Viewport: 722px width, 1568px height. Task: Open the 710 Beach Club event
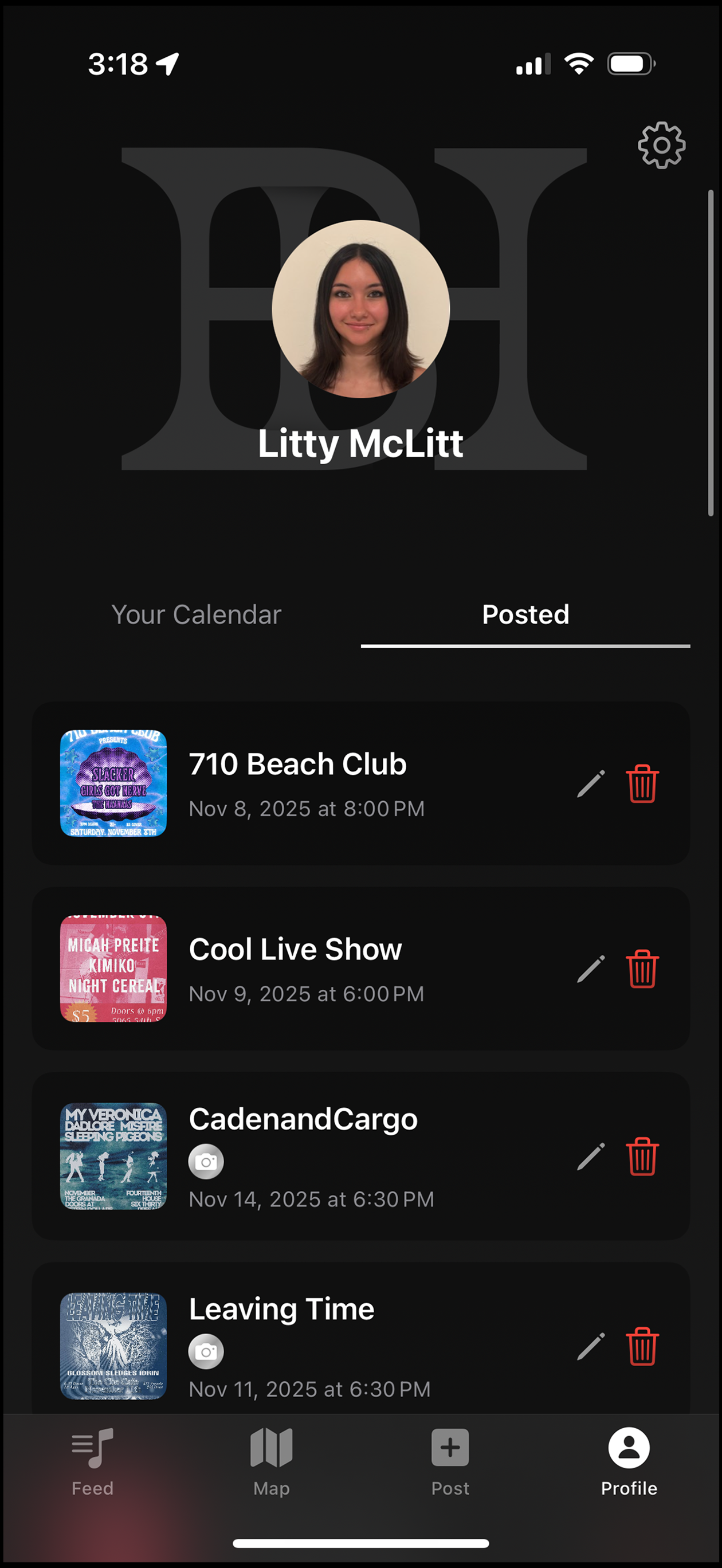click(297, 765)
